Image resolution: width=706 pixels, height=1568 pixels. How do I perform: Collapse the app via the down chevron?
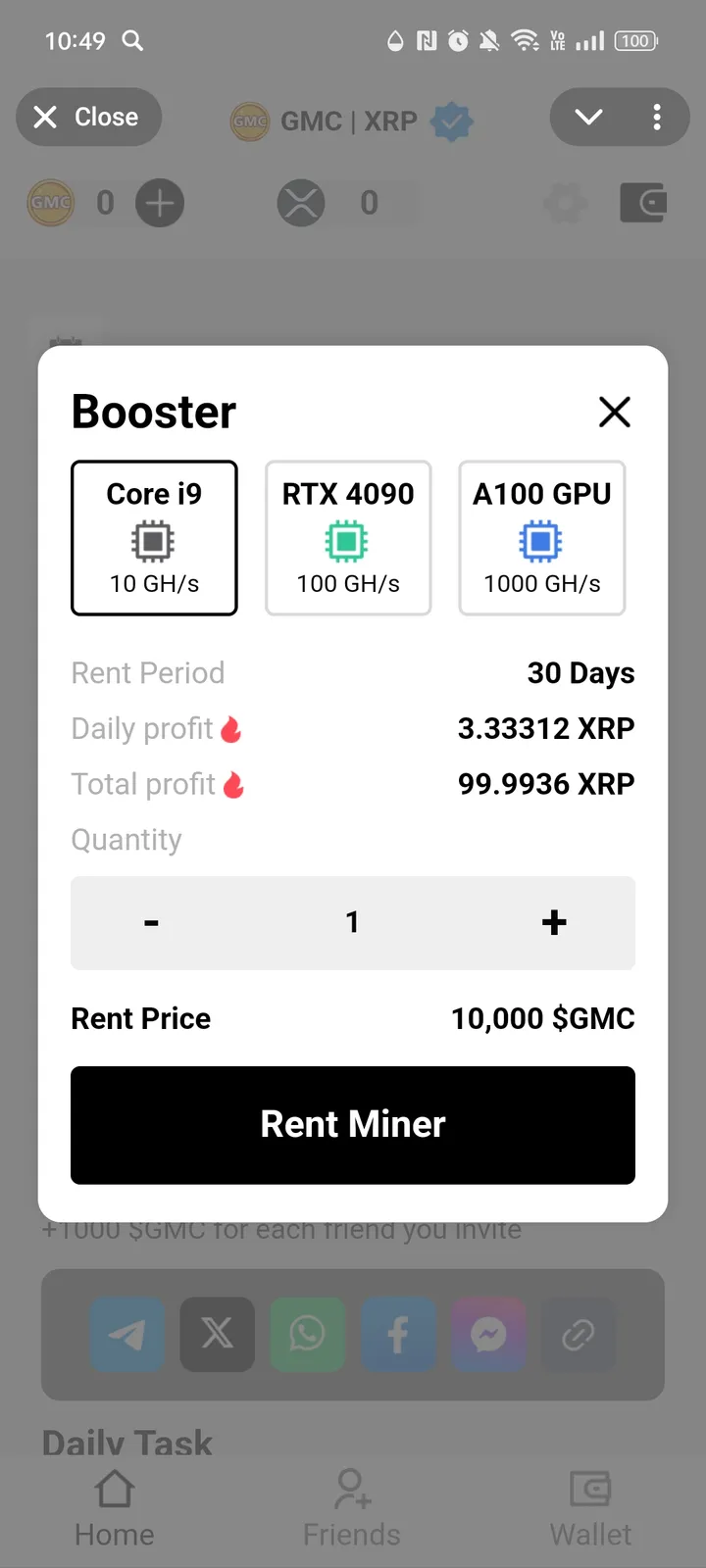(x=588, y=117)
